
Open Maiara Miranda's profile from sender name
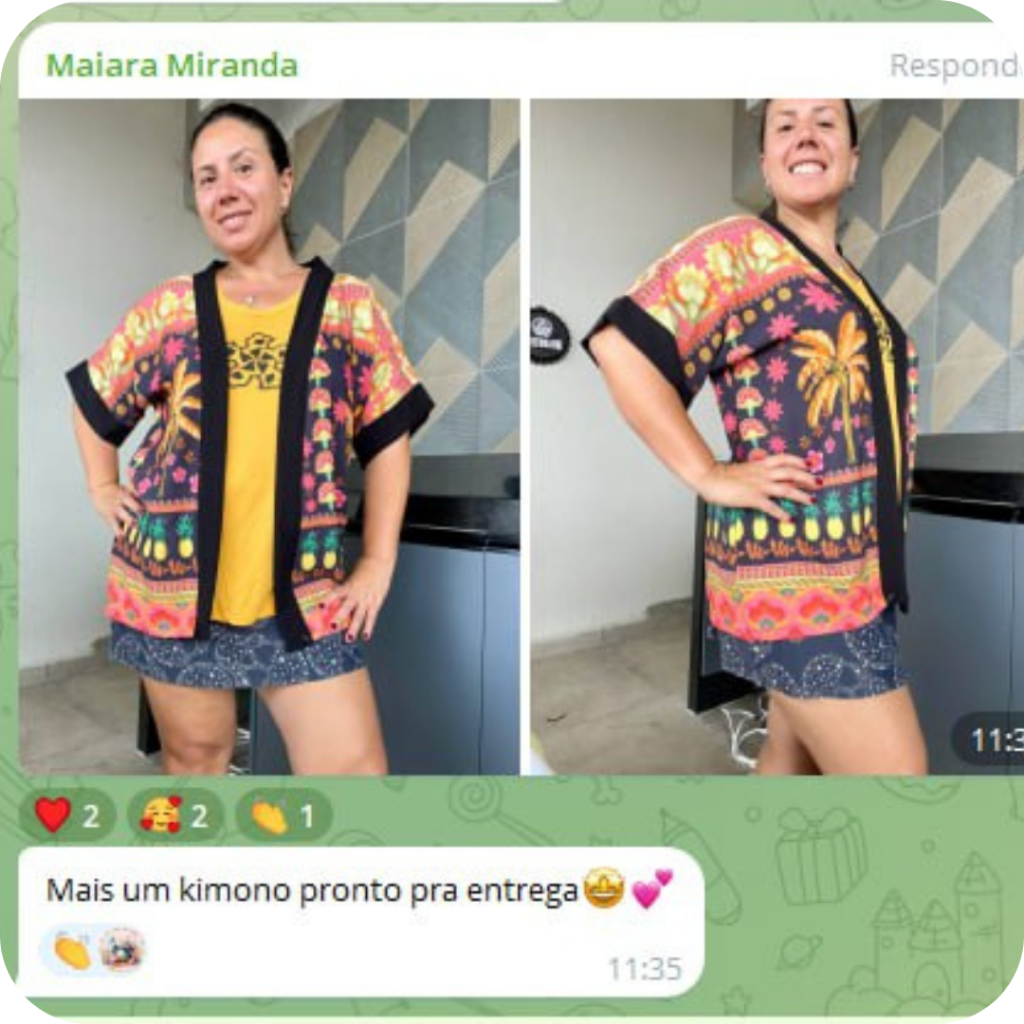[x=171, y=66]
